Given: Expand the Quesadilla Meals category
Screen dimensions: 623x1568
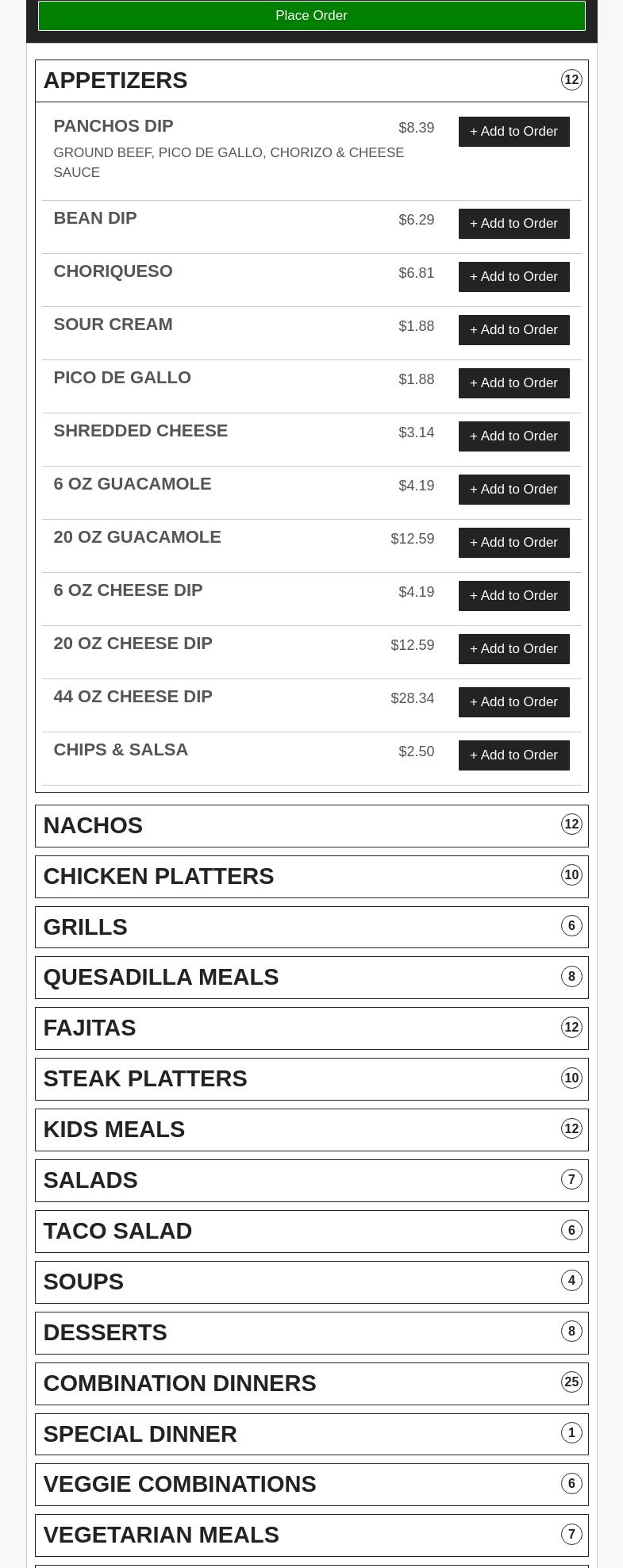Looking at the screenshot, I should click(x=311, y=978).
